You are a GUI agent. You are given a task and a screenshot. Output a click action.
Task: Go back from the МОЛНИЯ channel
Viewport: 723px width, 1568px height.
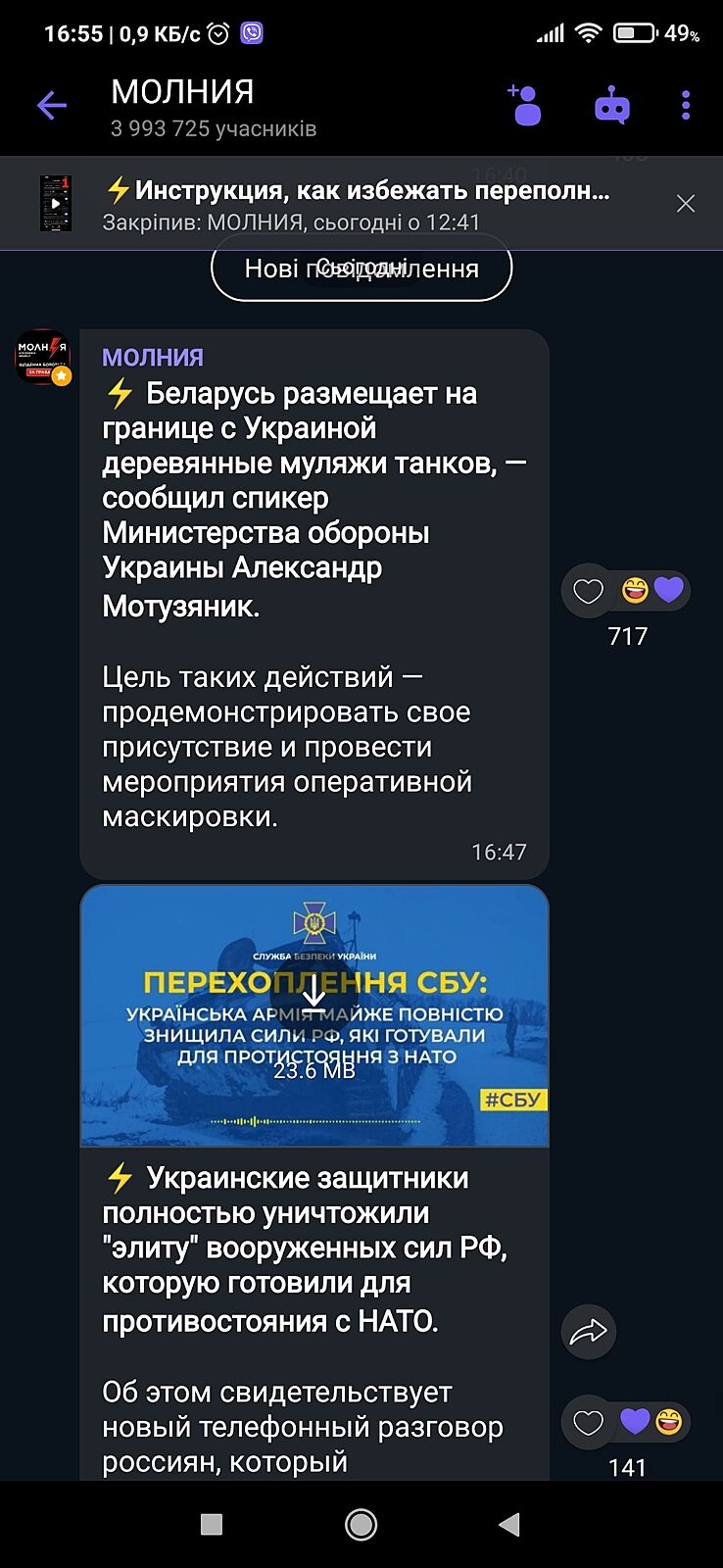51,105
